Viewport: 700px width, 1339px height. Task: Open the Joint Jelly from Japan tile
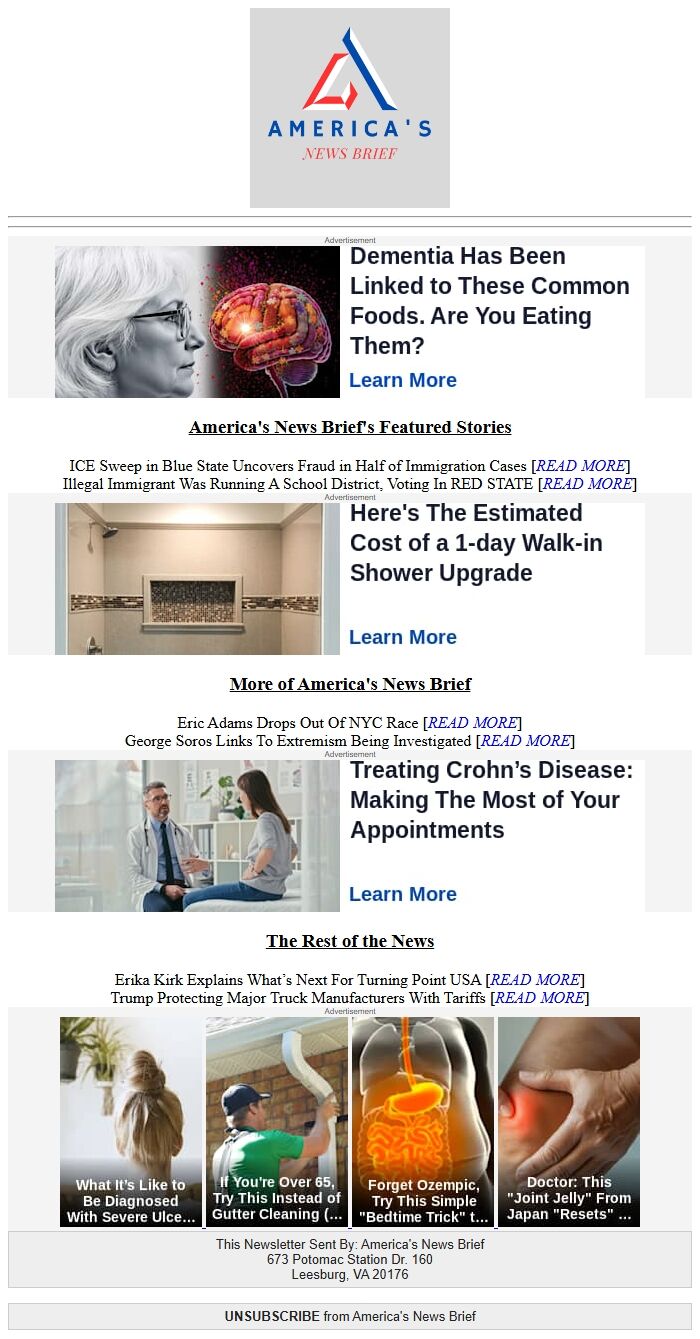569,1121
